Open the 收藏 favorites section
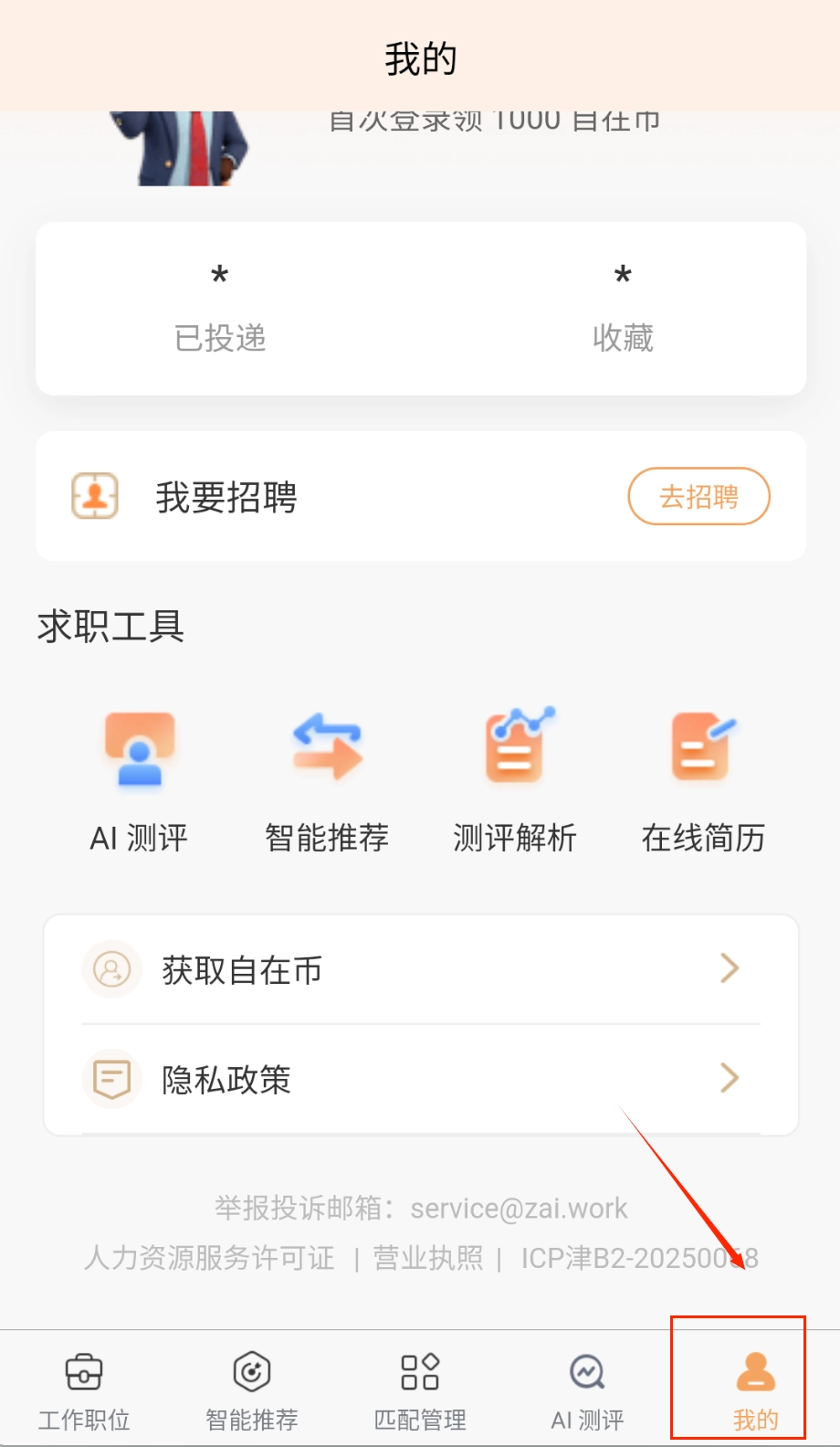The width and height of the screenshot is (840, 1447). click(623, 311)
